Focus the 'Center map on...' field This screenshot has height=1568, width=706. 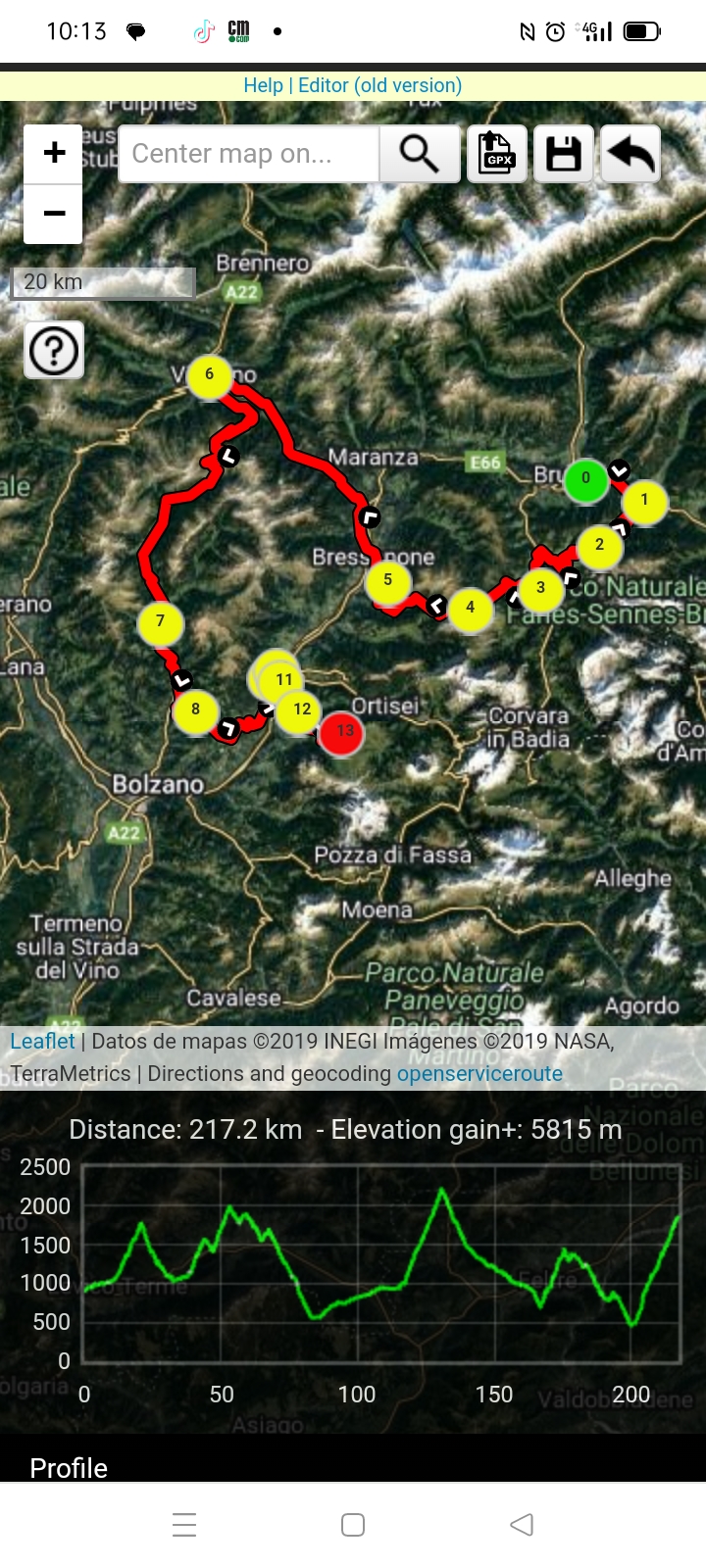point(248,154)
